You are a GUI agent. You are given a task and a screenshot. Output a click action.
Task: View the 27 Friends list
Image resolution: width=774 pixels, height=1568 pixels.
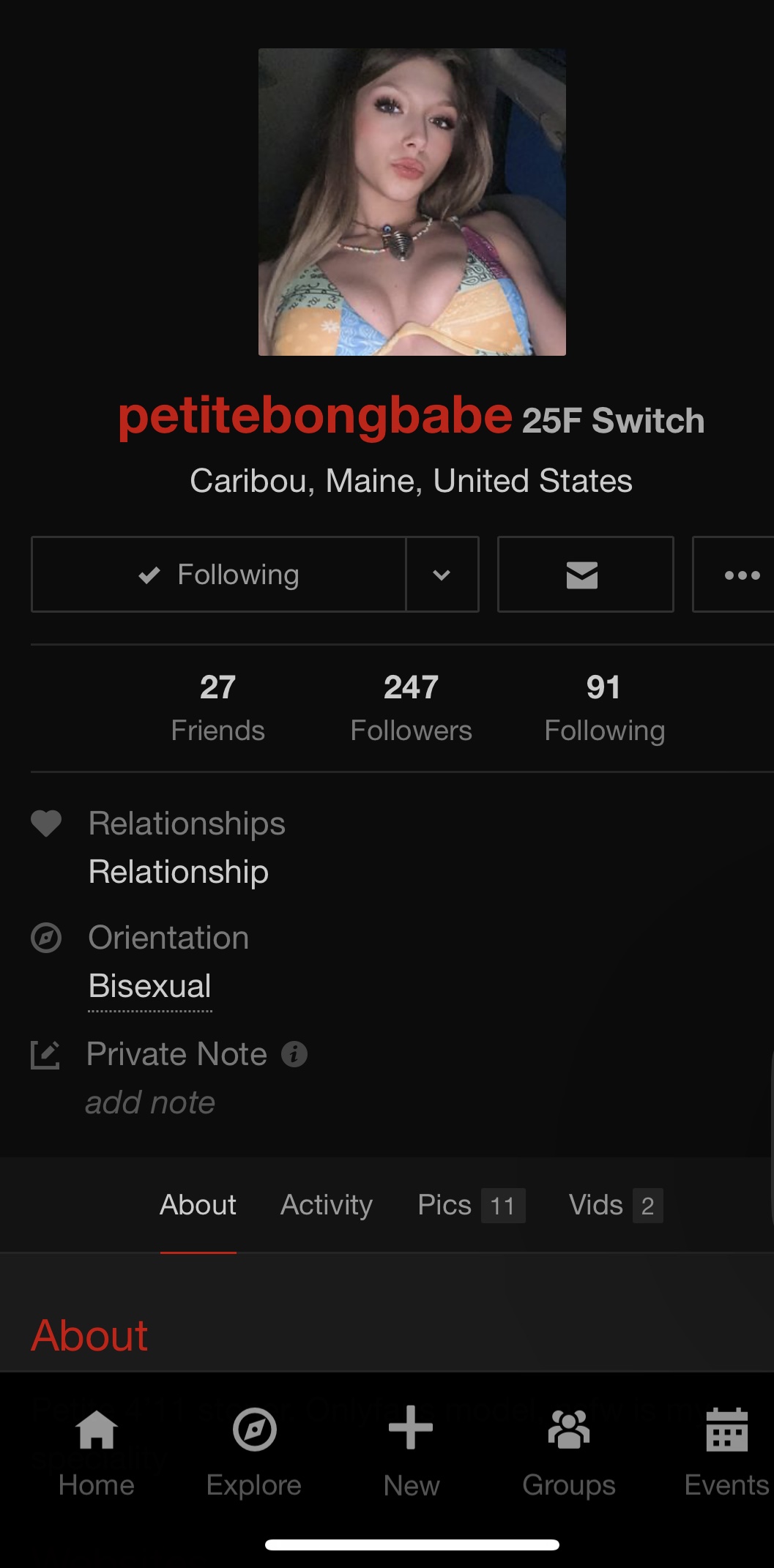pyautogui.click(x=217, y=708)
